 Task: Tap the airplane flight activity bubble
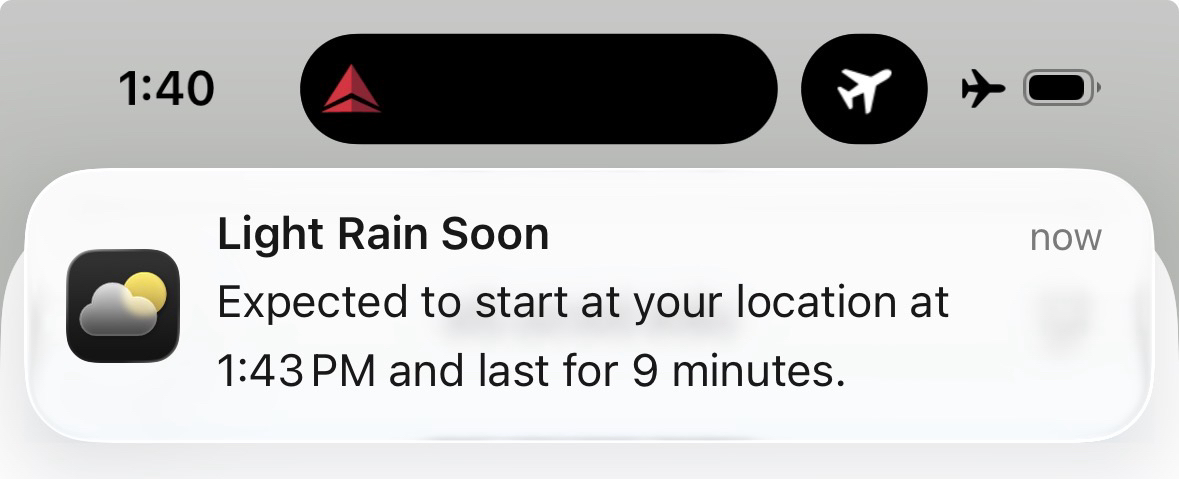(864, 90)
